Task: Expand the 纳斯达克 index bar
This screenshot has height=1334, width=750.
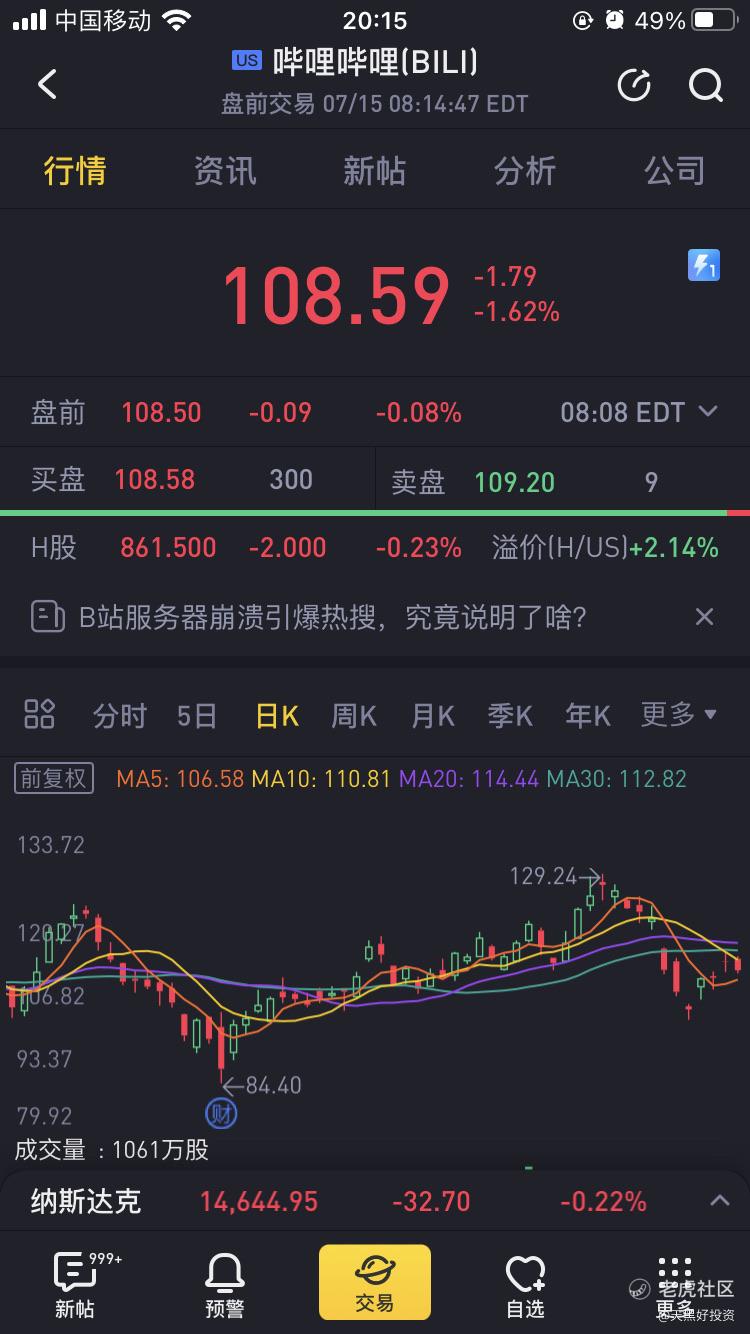Action: click(719, 1200)
